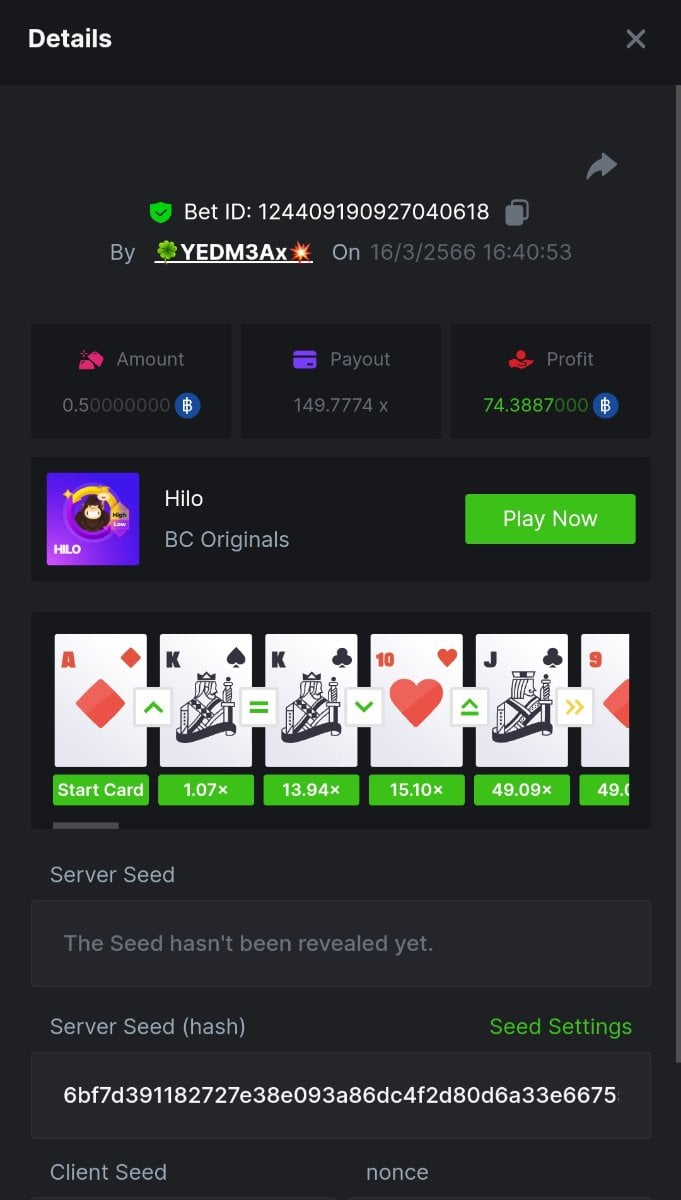The height and width of the screenshot is (1200, 681).
Task: Tap the Play Now button
Action: point(550,519)
